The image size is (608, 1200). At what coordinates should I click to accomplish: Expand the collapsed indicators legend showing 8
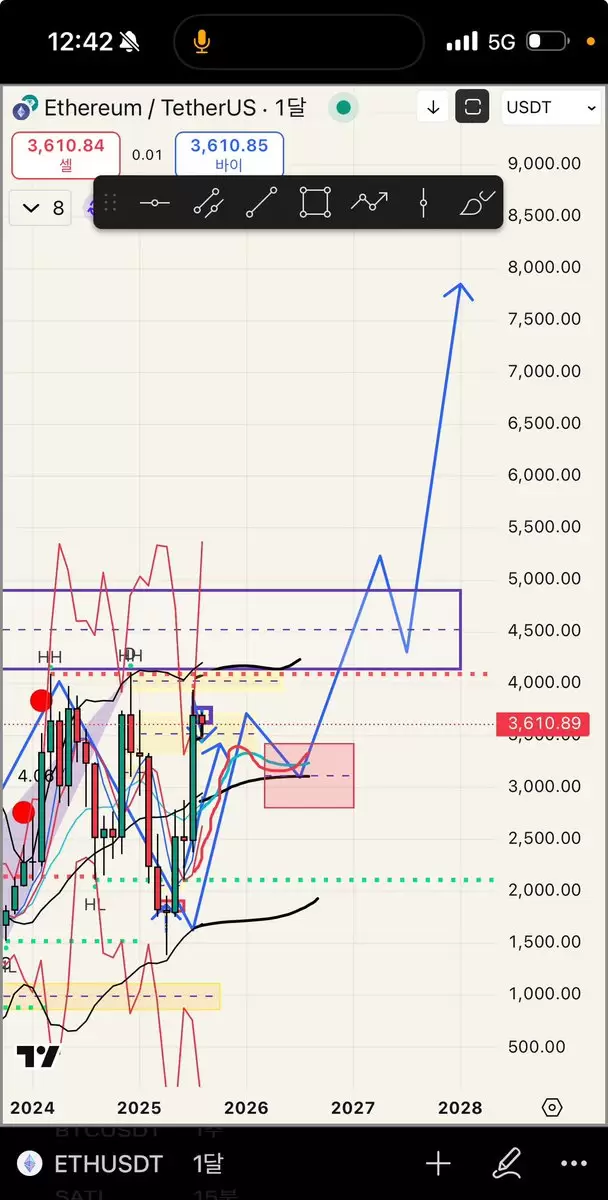[x=43, y=208]
